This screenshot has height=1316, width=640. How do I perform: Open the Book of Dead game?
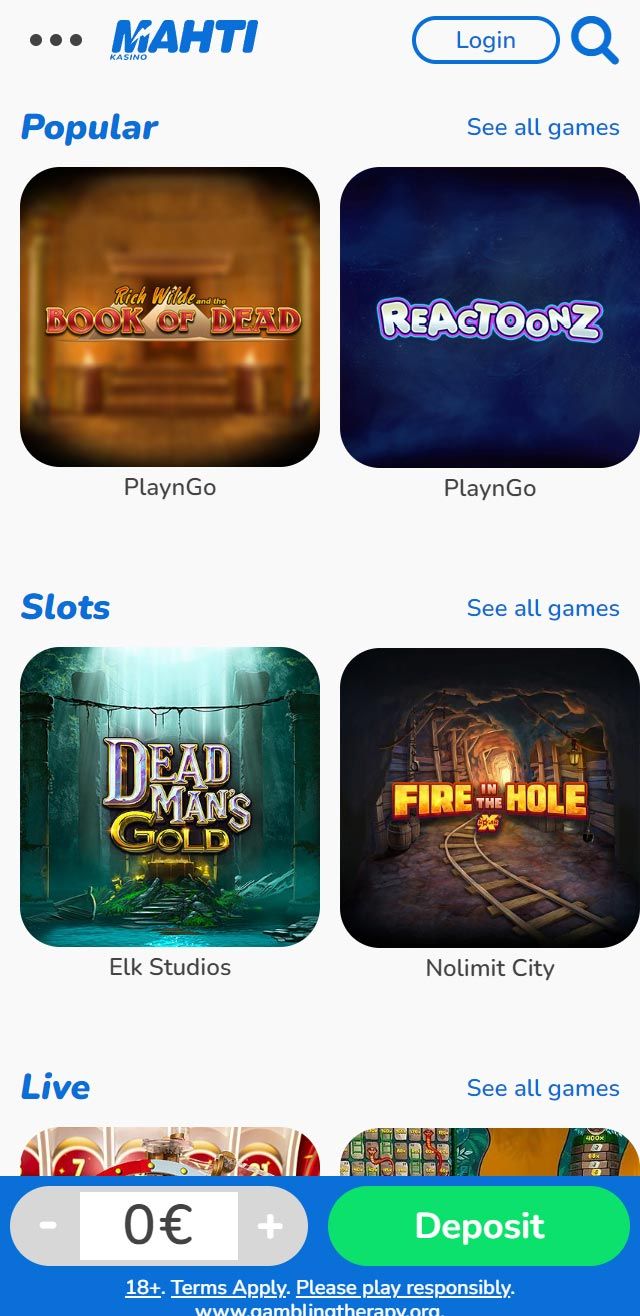170,317
